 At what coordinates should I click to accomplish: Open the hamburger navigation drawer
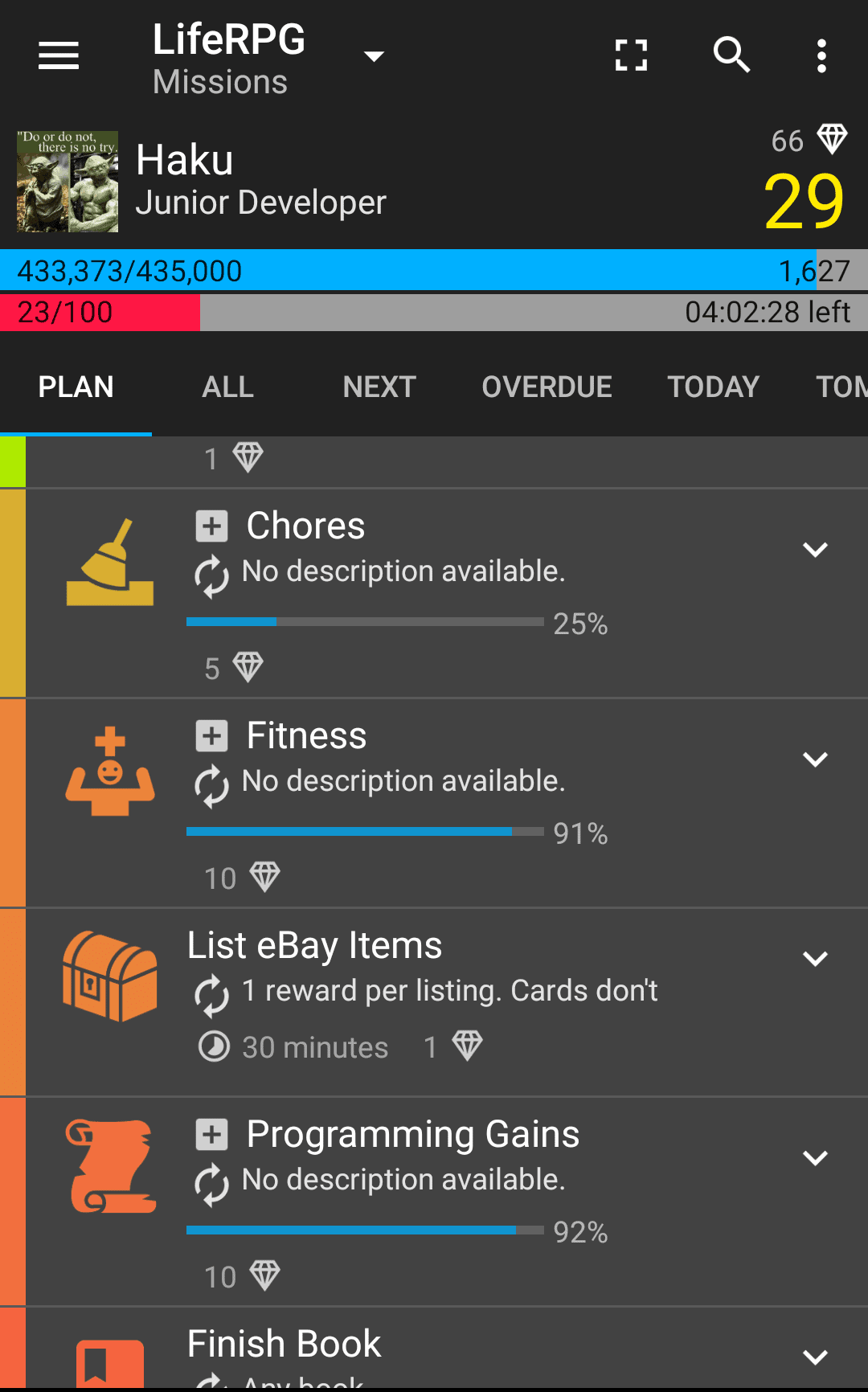pos(59,55)
